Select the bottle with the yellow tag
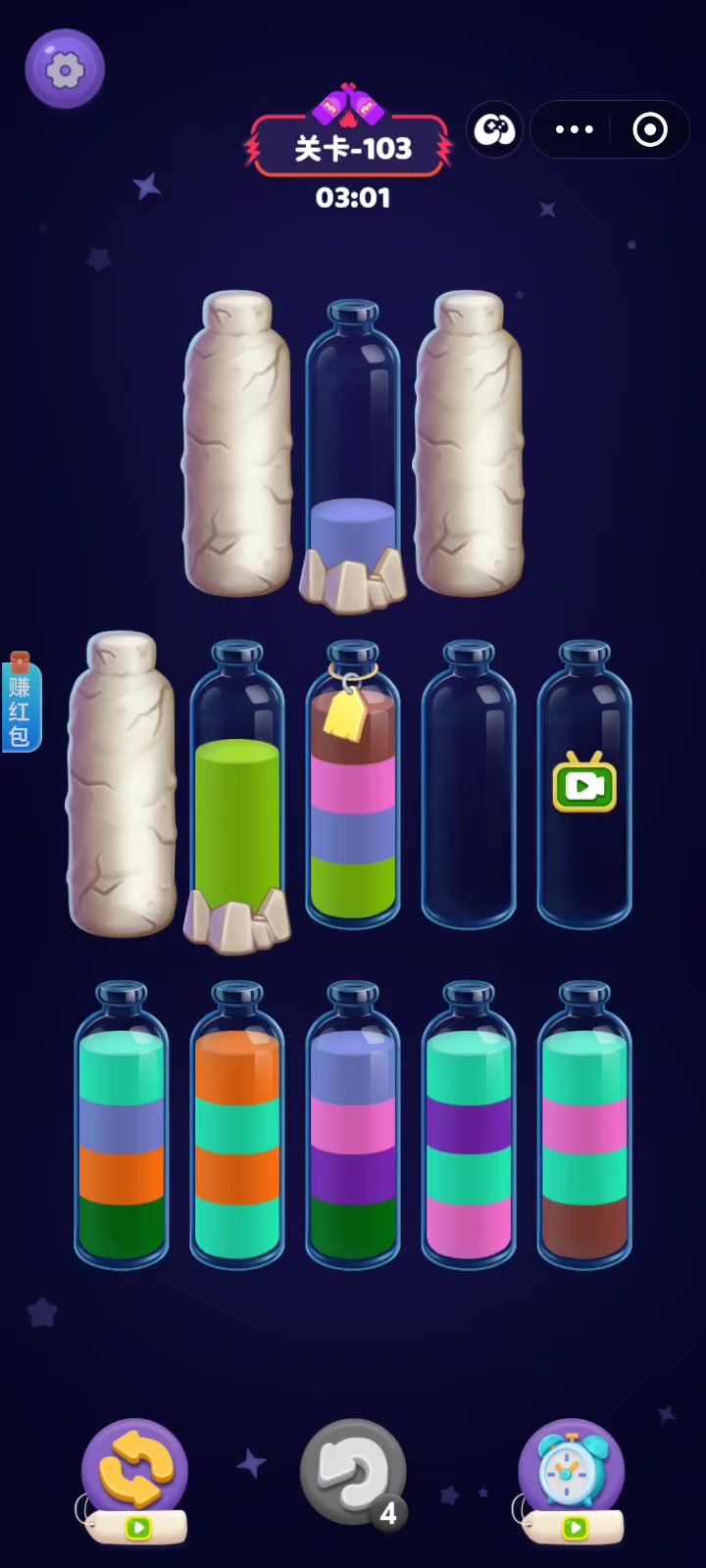 click(x=353, y=784)
